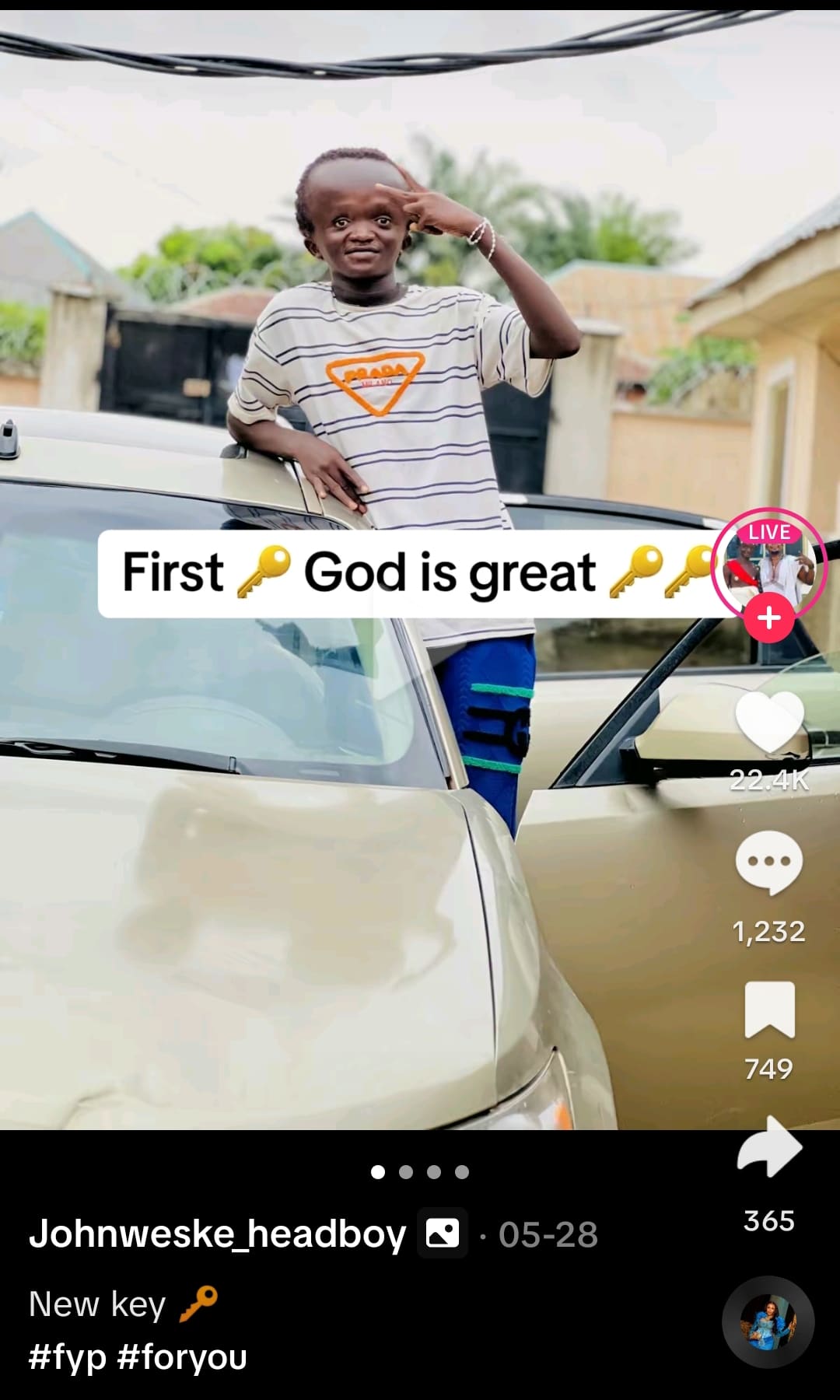Follow the creator with plus button
This screenshot has height=1400, width=840.
768,618
